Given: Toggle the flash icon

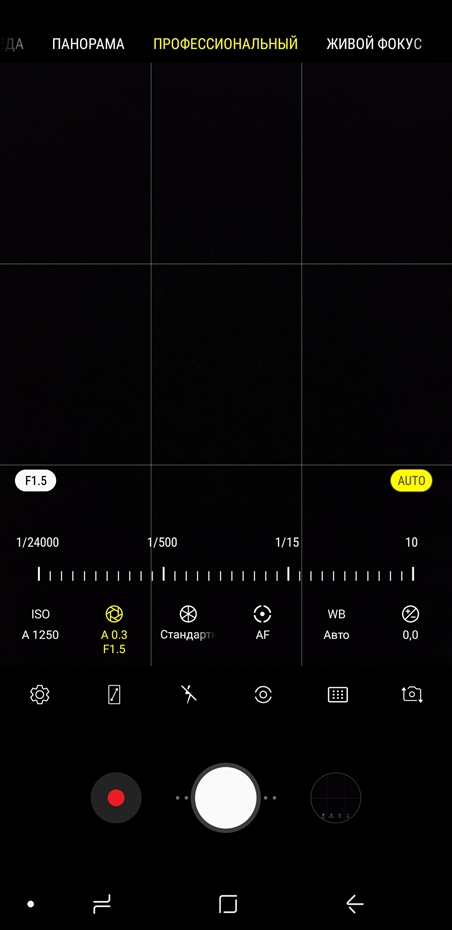Looking at the screenshot, I should click(x=189, y=694).
